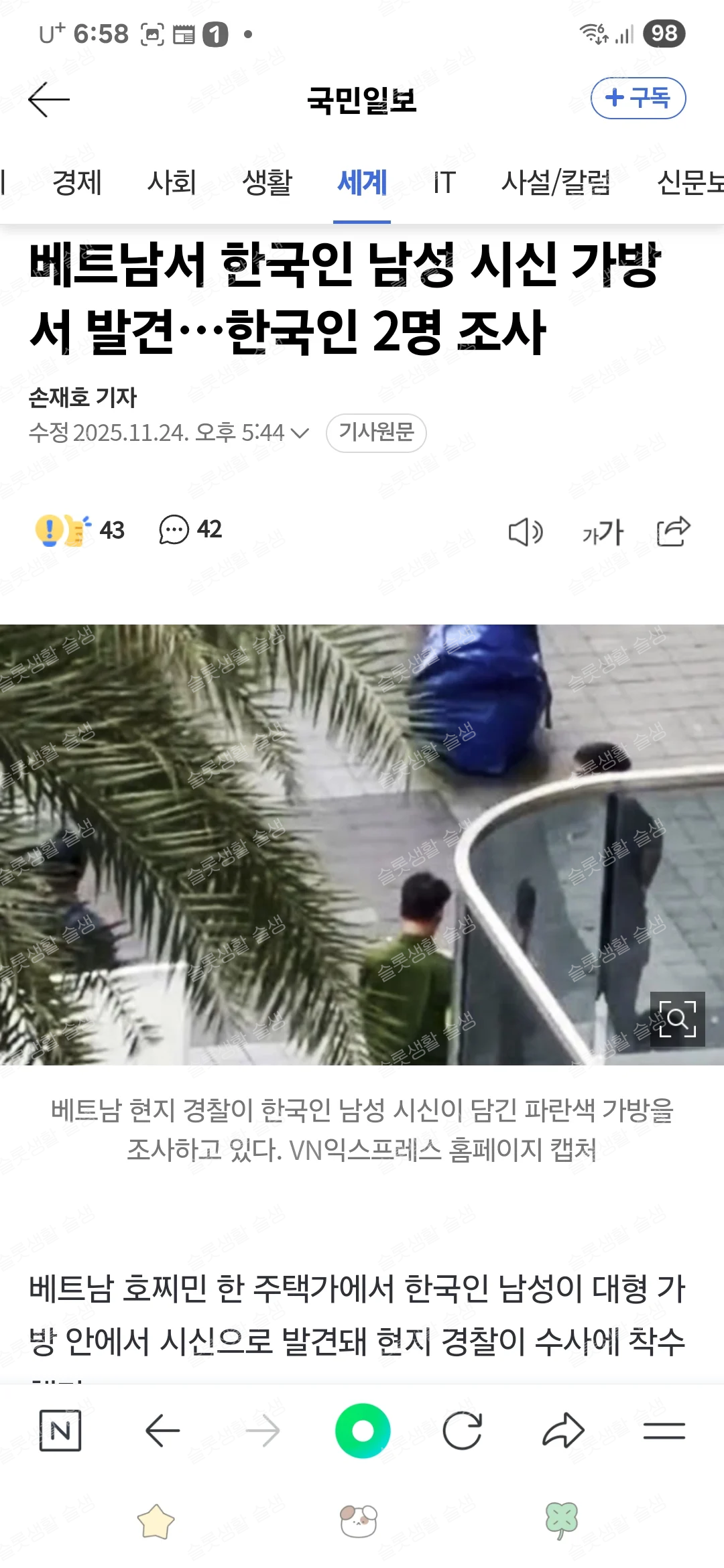This screenshot has width=724, height=1568.
Task: Subscribe to 국민일보 with 구독 button
Action: (638, 99)
